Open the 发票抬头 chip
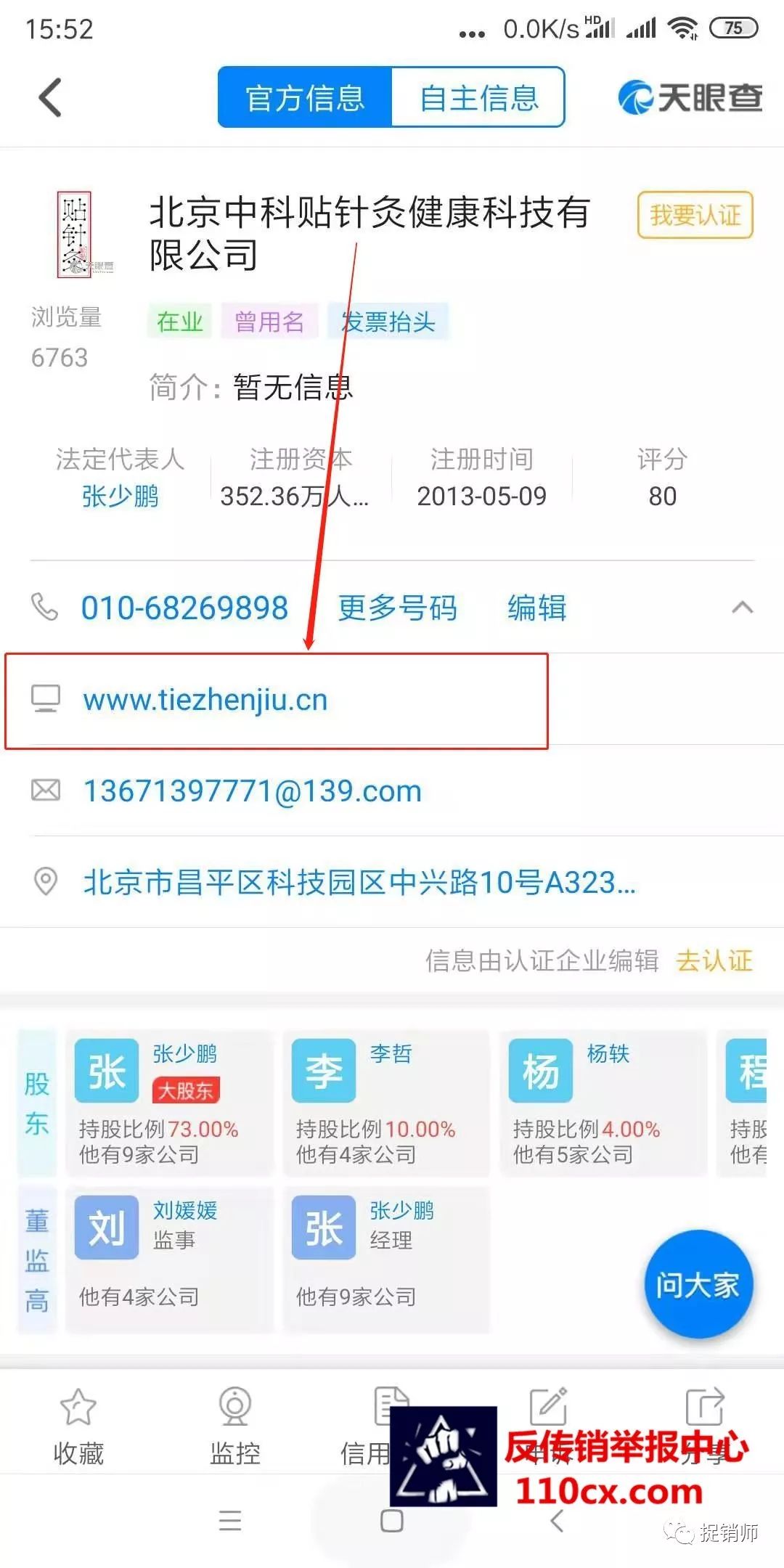 coord(388,322)
